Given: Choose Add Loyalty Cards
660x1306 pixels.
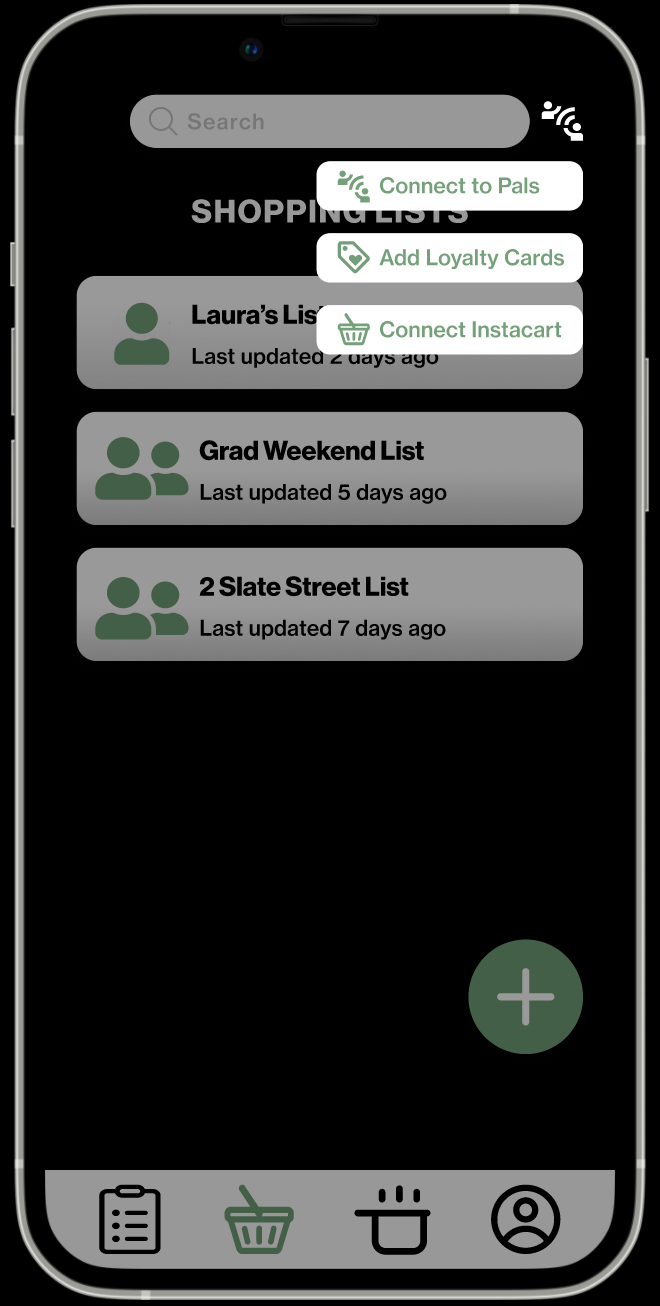Looking at the screenshot, I should click(449, 258).
